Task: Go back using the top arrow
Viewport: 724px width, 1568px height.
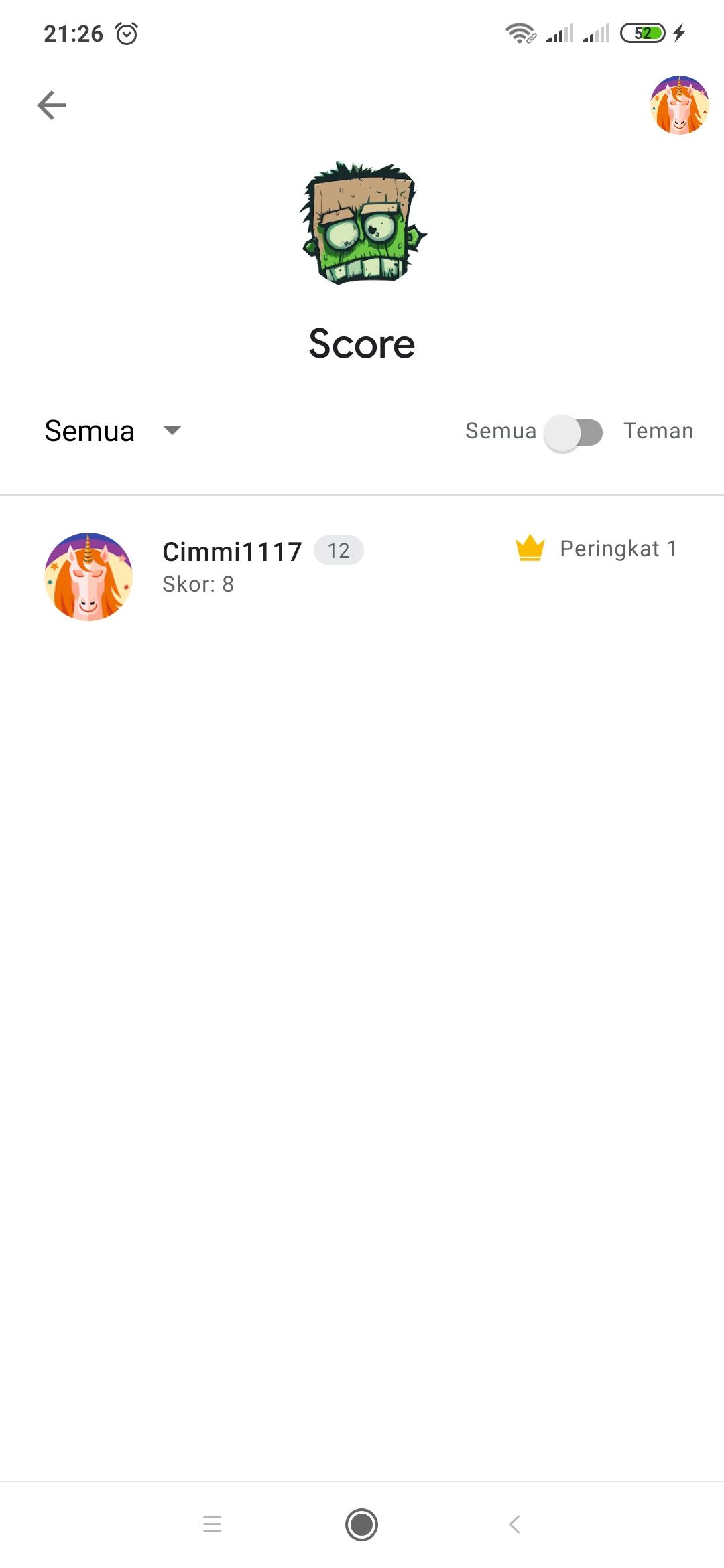Action: (x=52, y=105)
